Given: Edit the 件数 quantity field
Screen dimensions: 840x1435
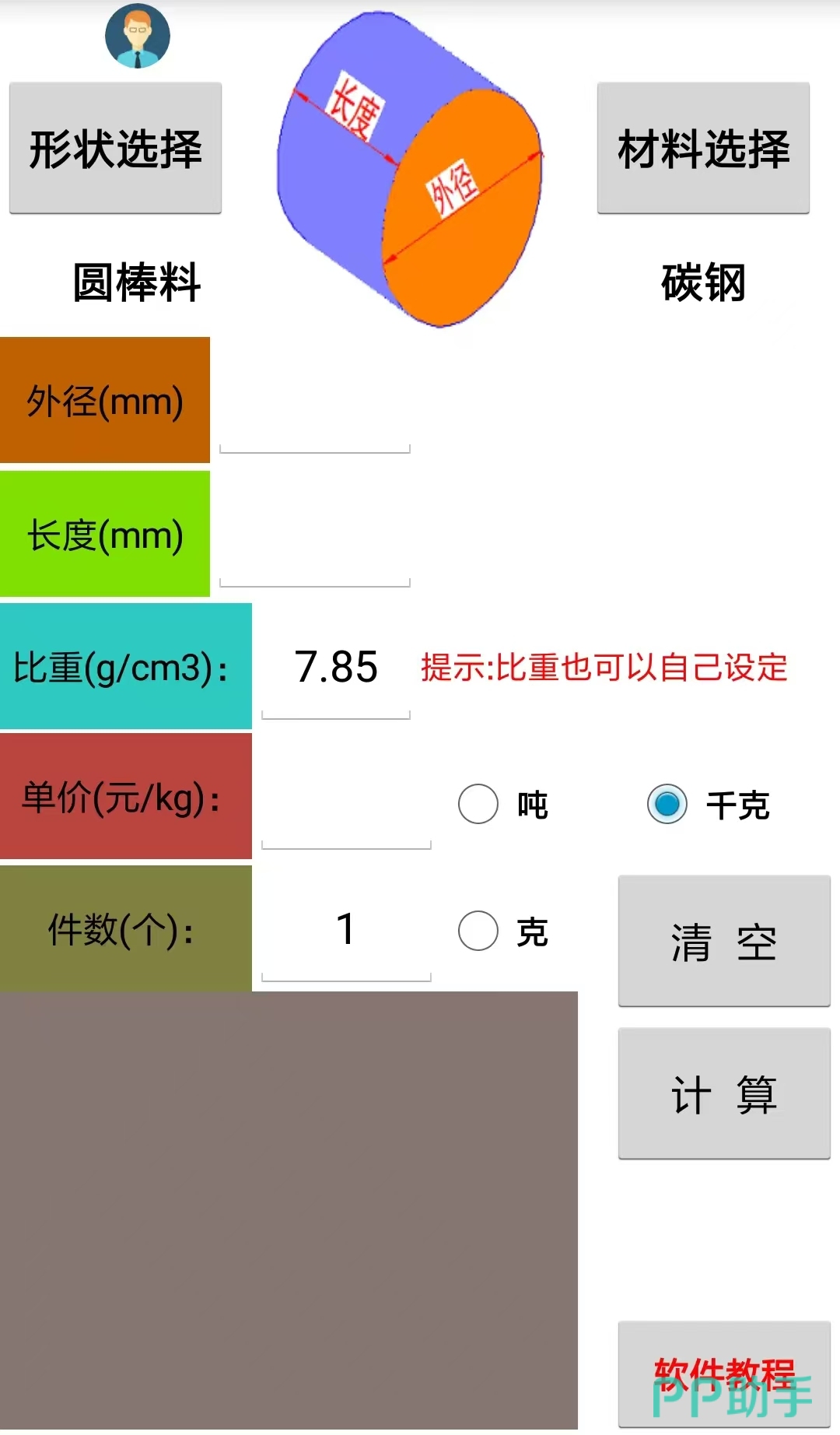Looking at the screenshot, I should [x=346, y=931].
